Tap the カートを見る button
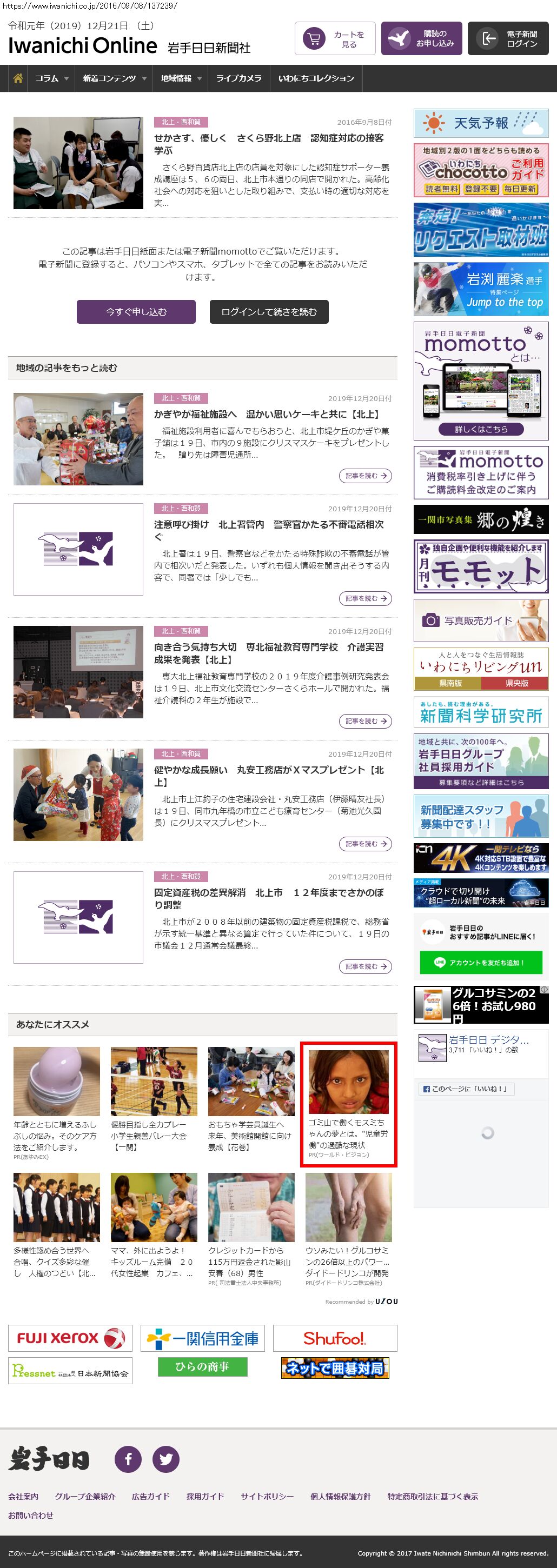The image size is (557, 1568). pos(335,39)
